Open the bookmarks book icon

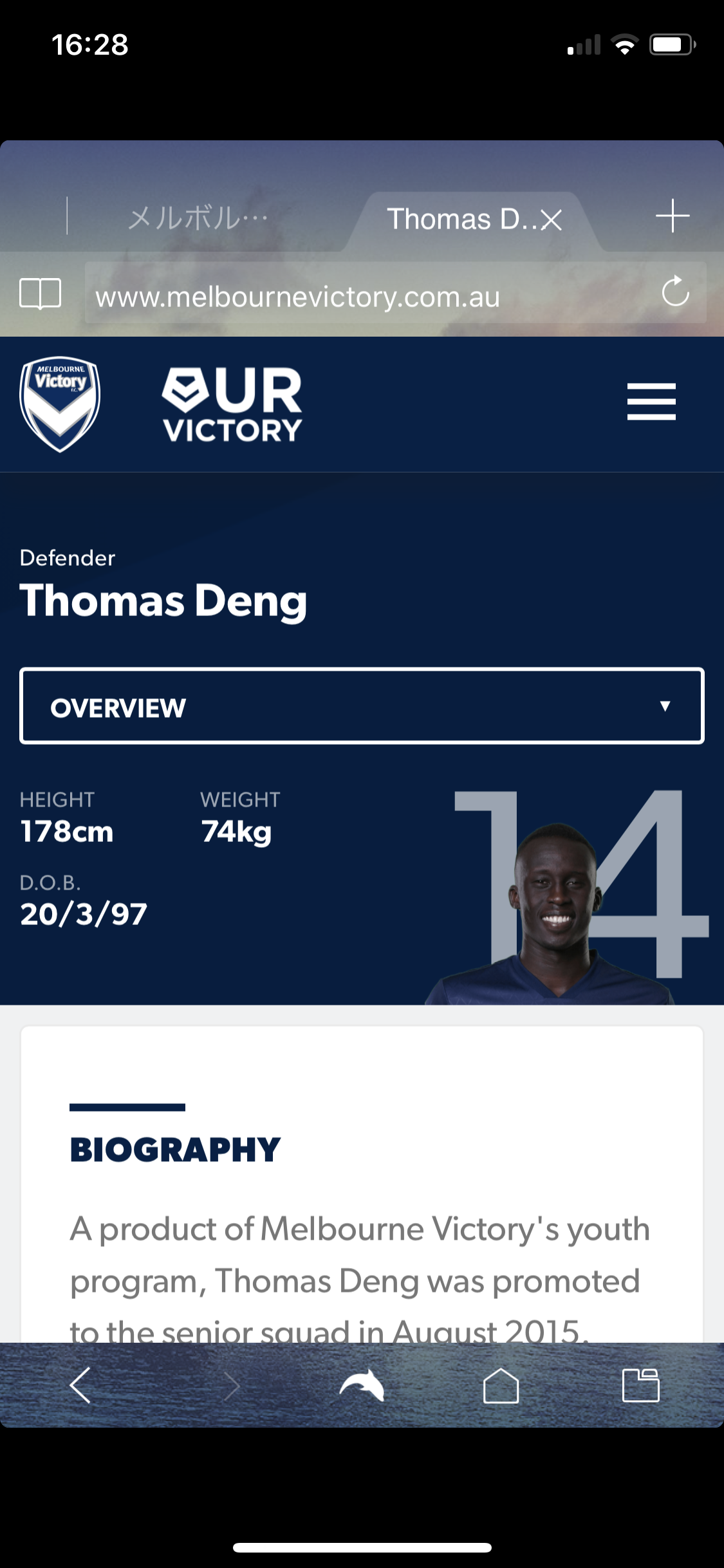coord(41,294)
